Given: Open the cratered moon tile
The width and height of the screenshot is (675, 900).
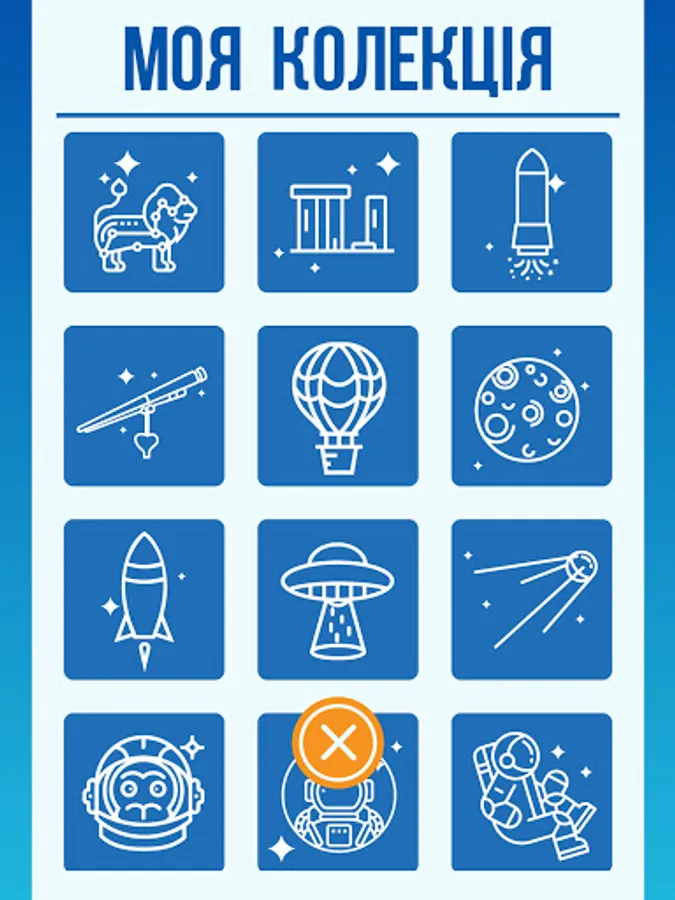Looking at the screenshot, I should point(532,406).
